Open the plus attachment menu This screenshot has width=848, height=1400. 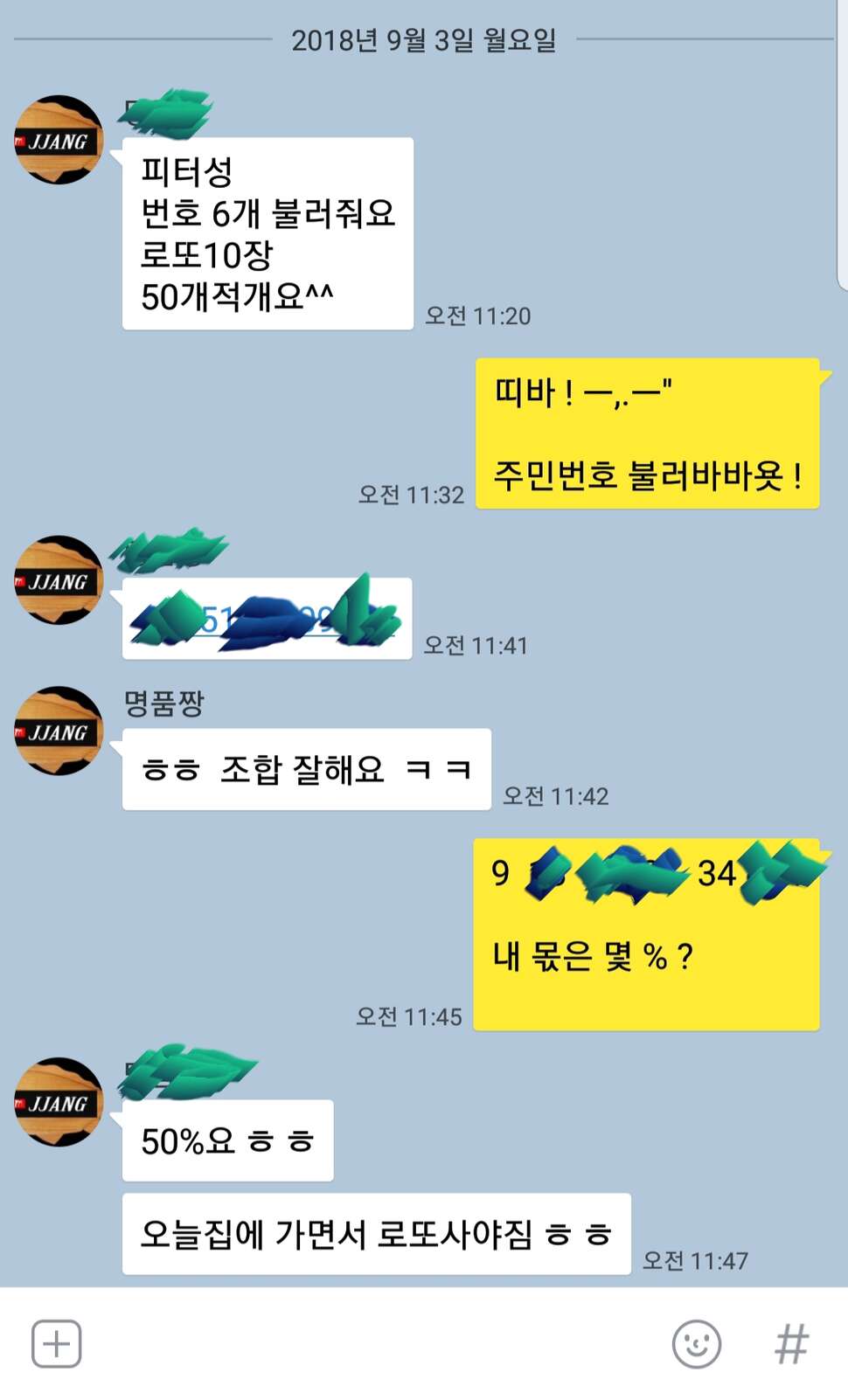(x=57, y=1343)
